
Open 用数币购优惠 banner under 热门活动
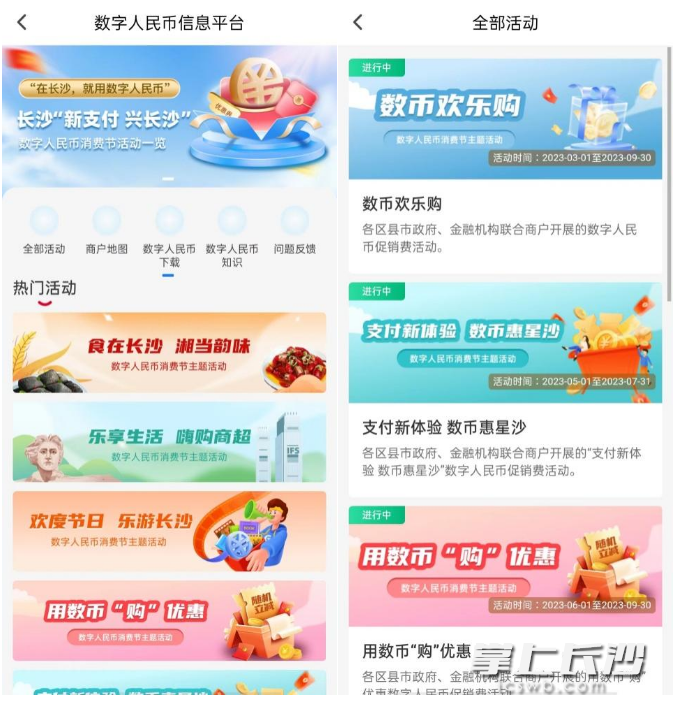(169, 620)
